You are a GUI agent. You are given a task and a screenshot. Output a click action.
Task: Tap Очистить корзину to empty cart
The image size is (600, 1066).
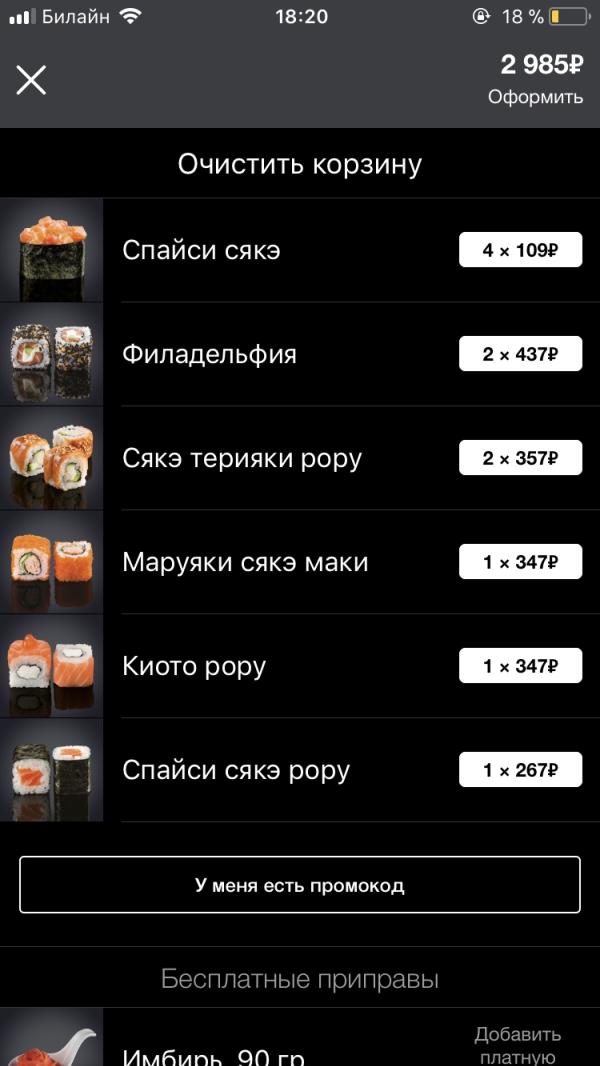pos(300,164)
